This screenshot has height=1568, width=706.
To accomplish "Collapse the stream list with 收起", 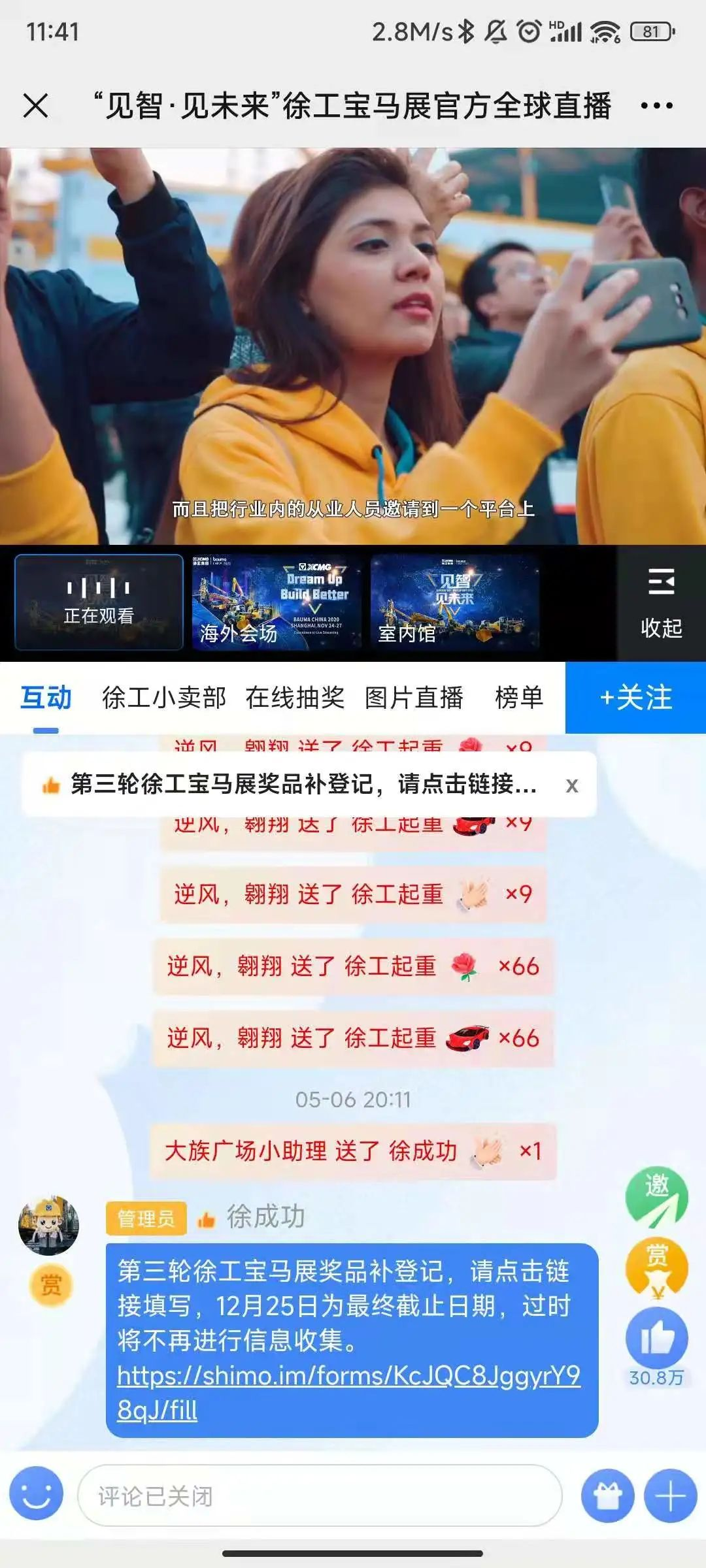I will [x=661, y=602].
